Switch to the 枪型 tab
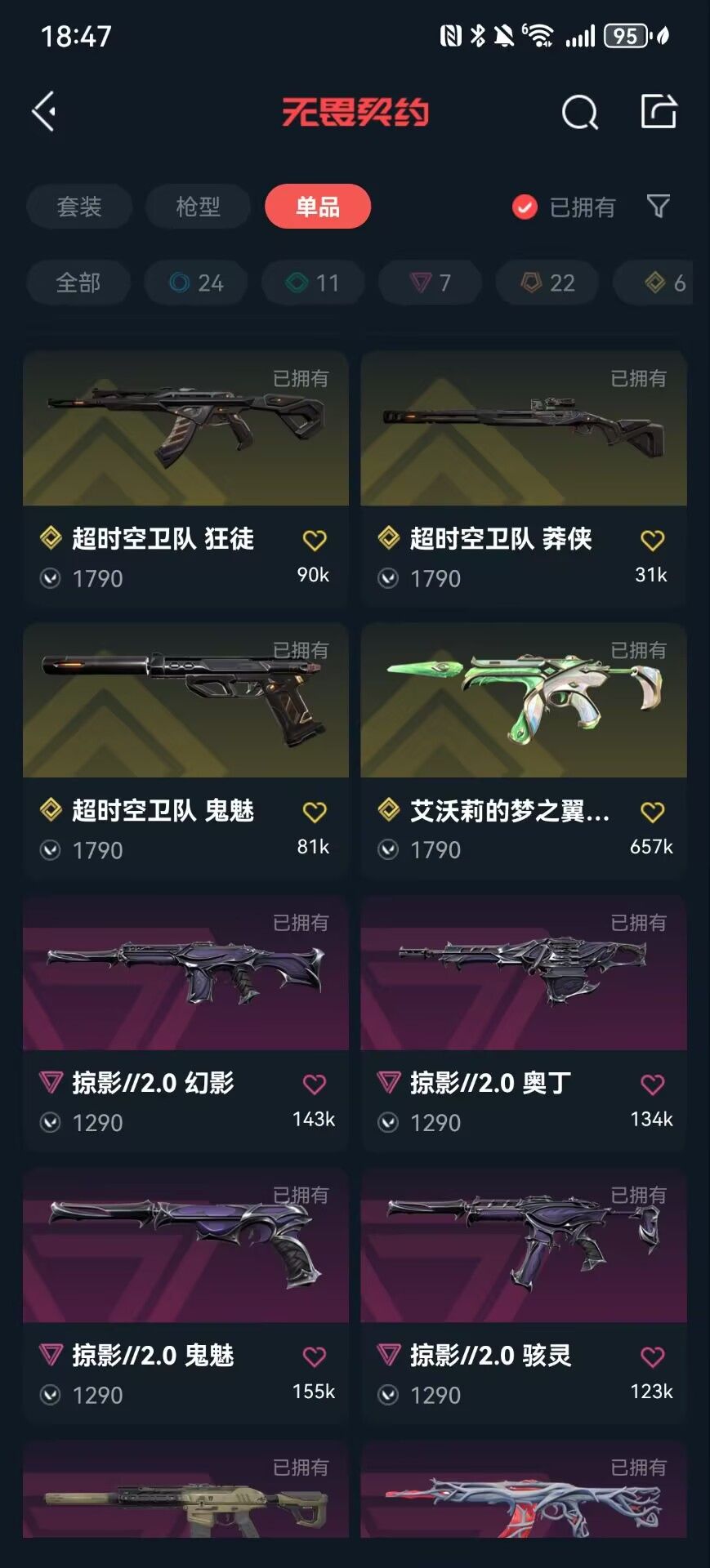 tap(198, 207)
